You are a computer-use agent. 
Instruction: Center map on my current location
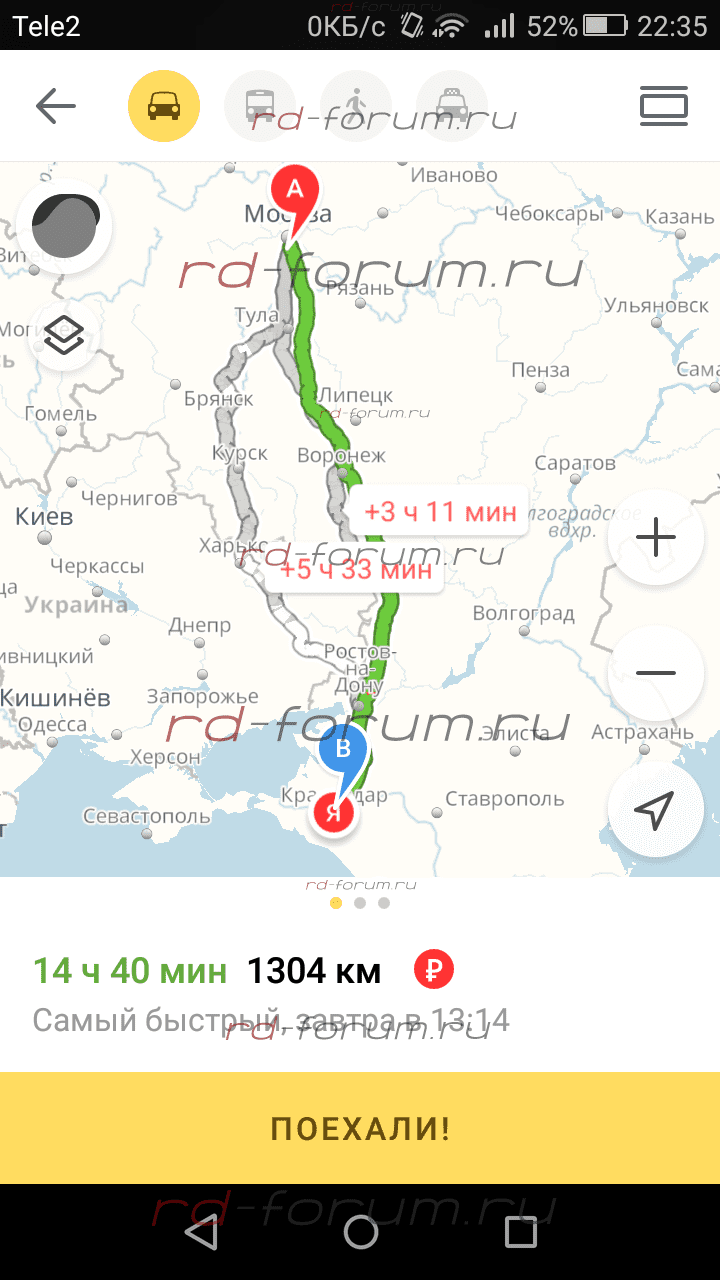655,811
